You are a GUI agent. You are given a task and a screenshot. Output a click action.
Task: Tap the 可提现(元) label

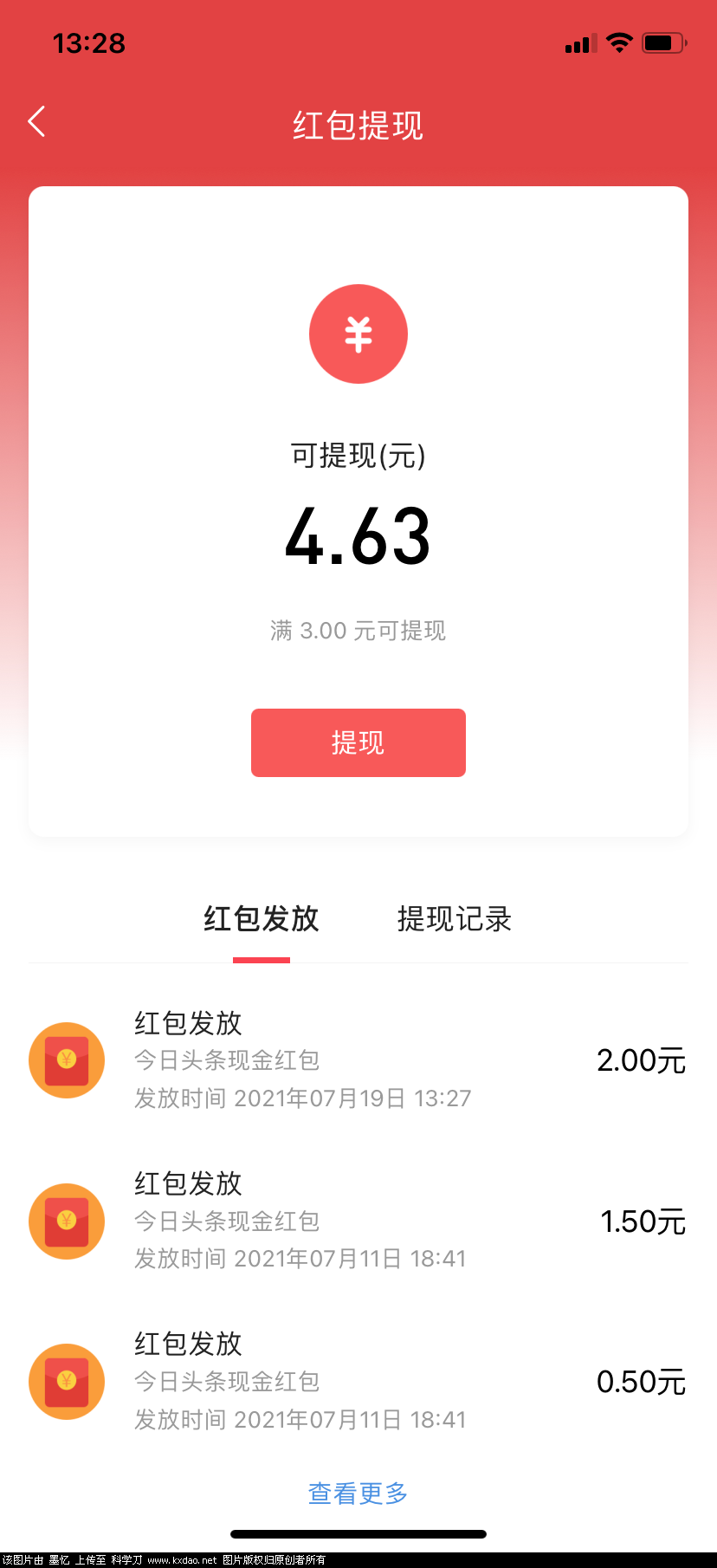point(358,457)
